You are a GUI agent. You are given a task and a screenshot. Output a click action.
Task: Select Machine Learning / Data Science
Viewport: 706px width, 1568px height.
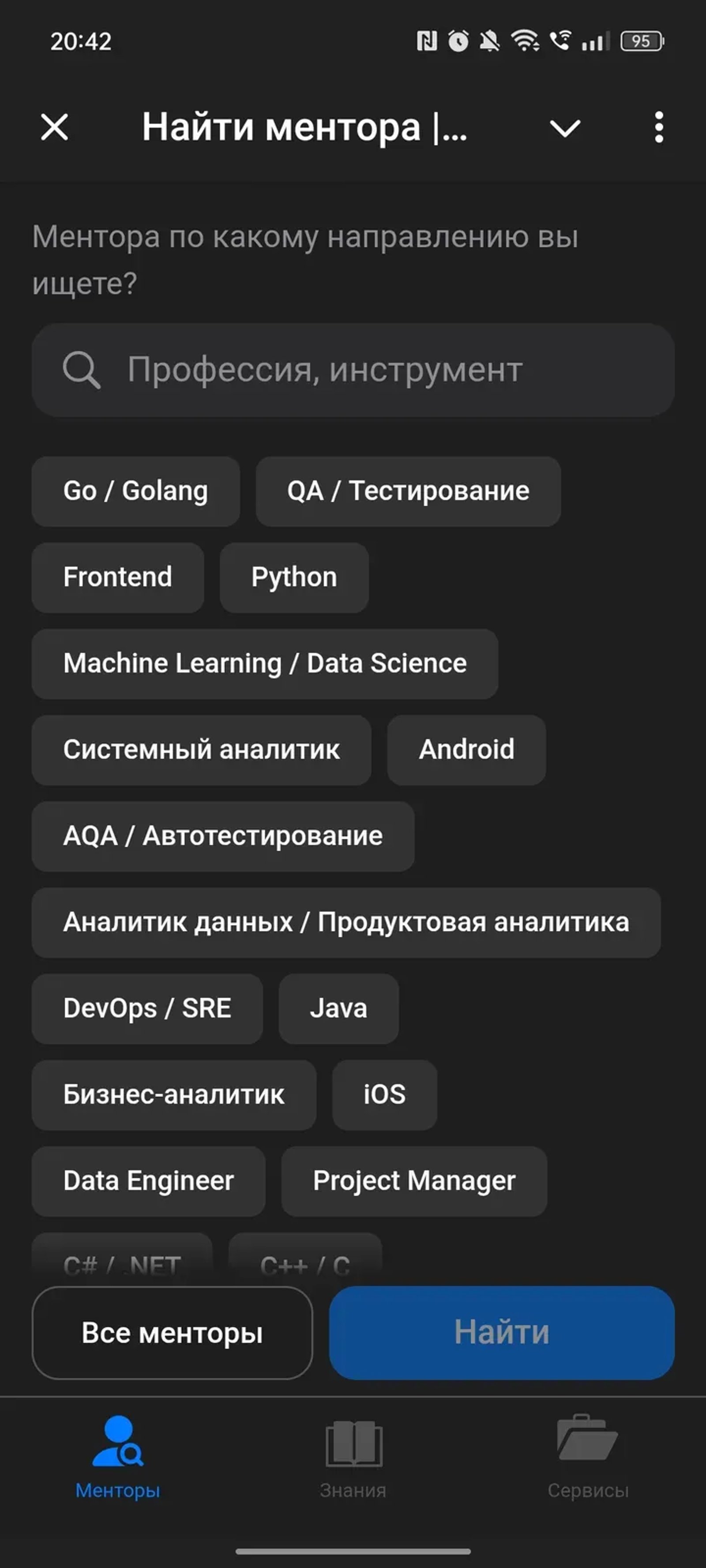tap(264, 664)
